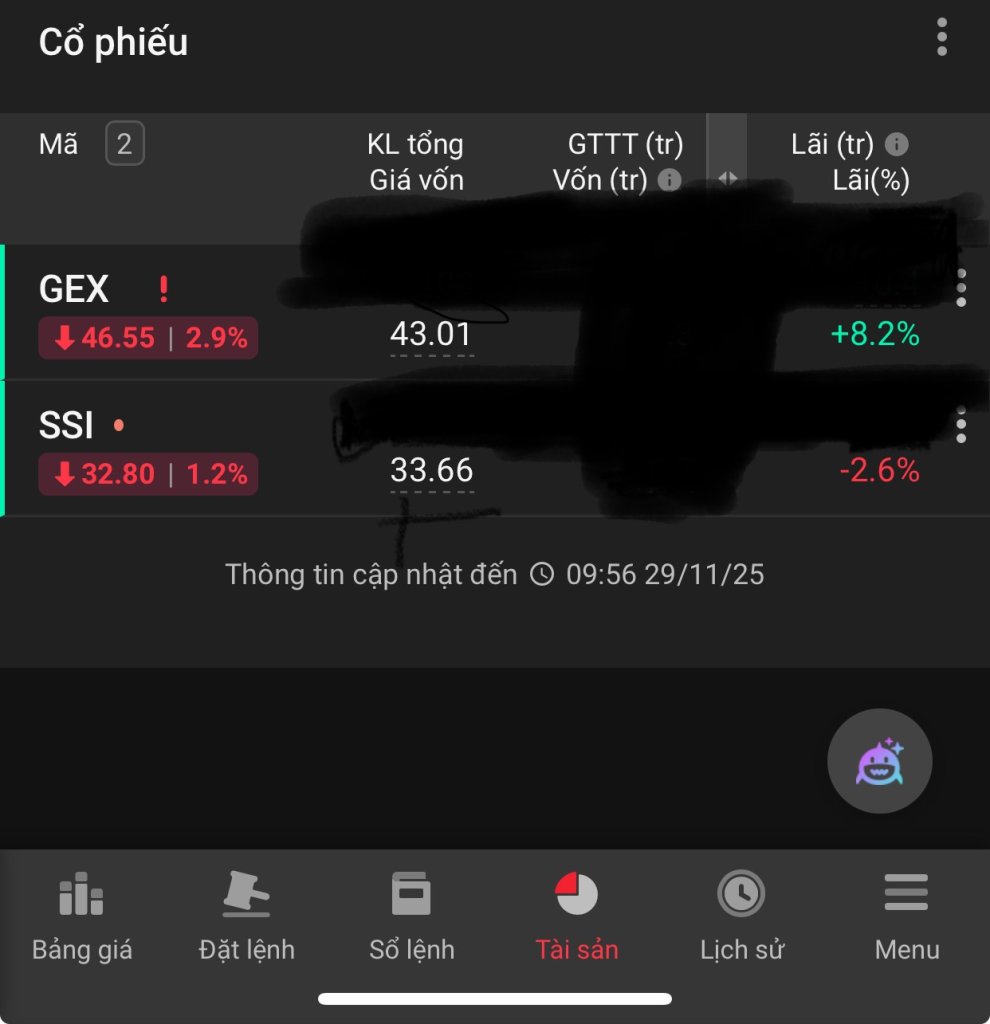View the Lịch sử tab

pos(741,916)
